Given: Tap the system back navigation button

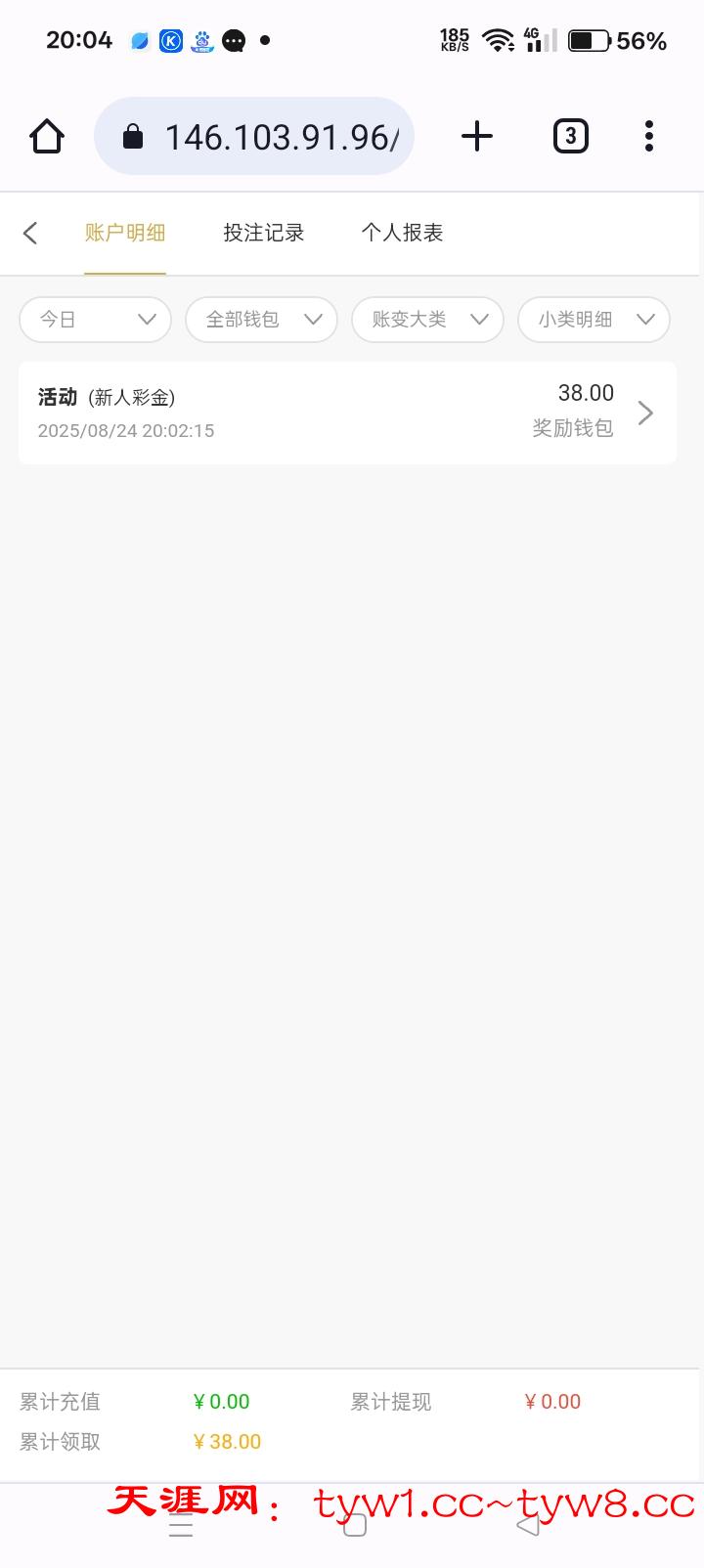Looking at the screenshot, I should tap(528, 1526).
